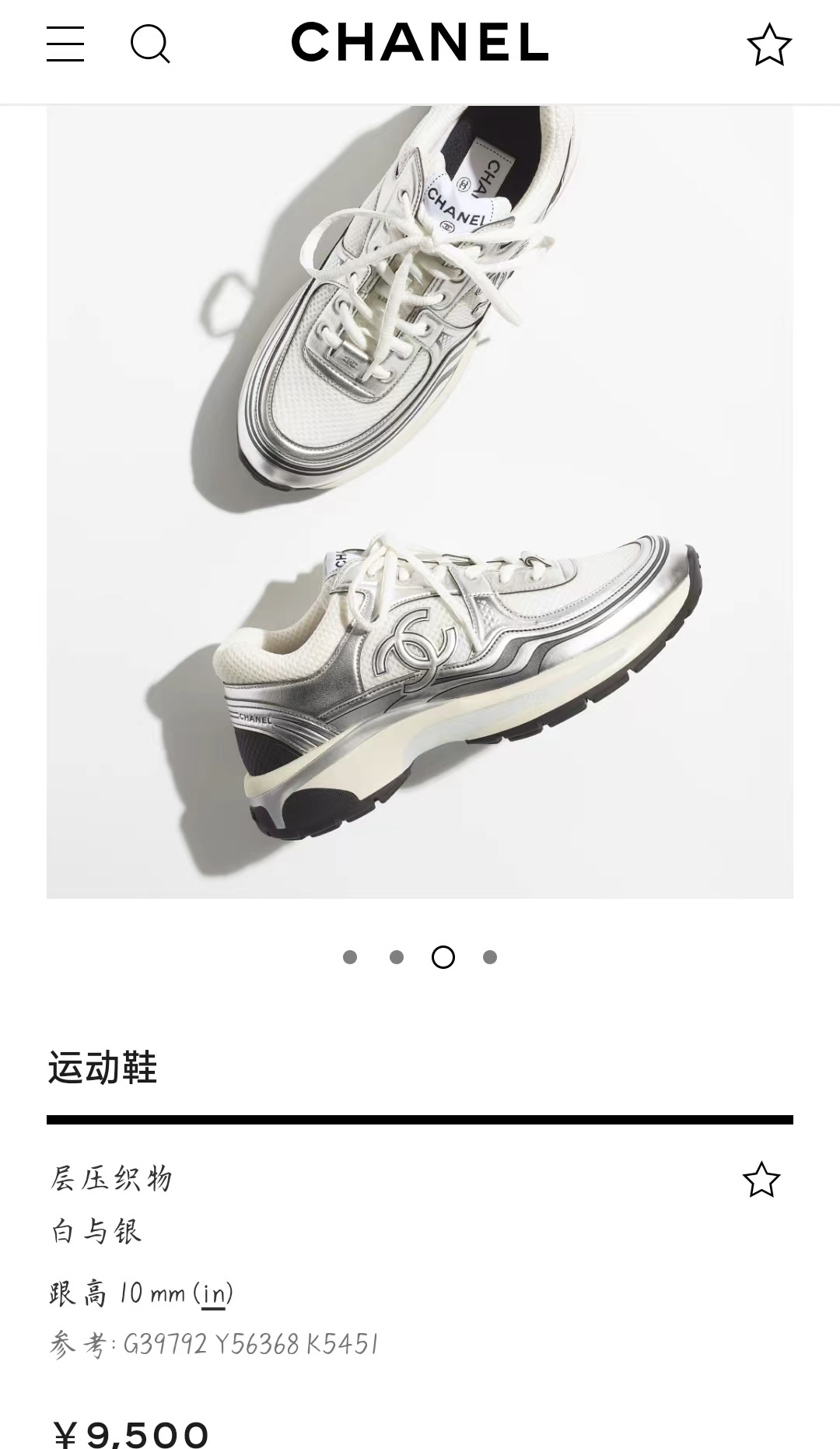Open wishlist star in header
Viewport: 840px width, 1449px height.
[768, 44]
